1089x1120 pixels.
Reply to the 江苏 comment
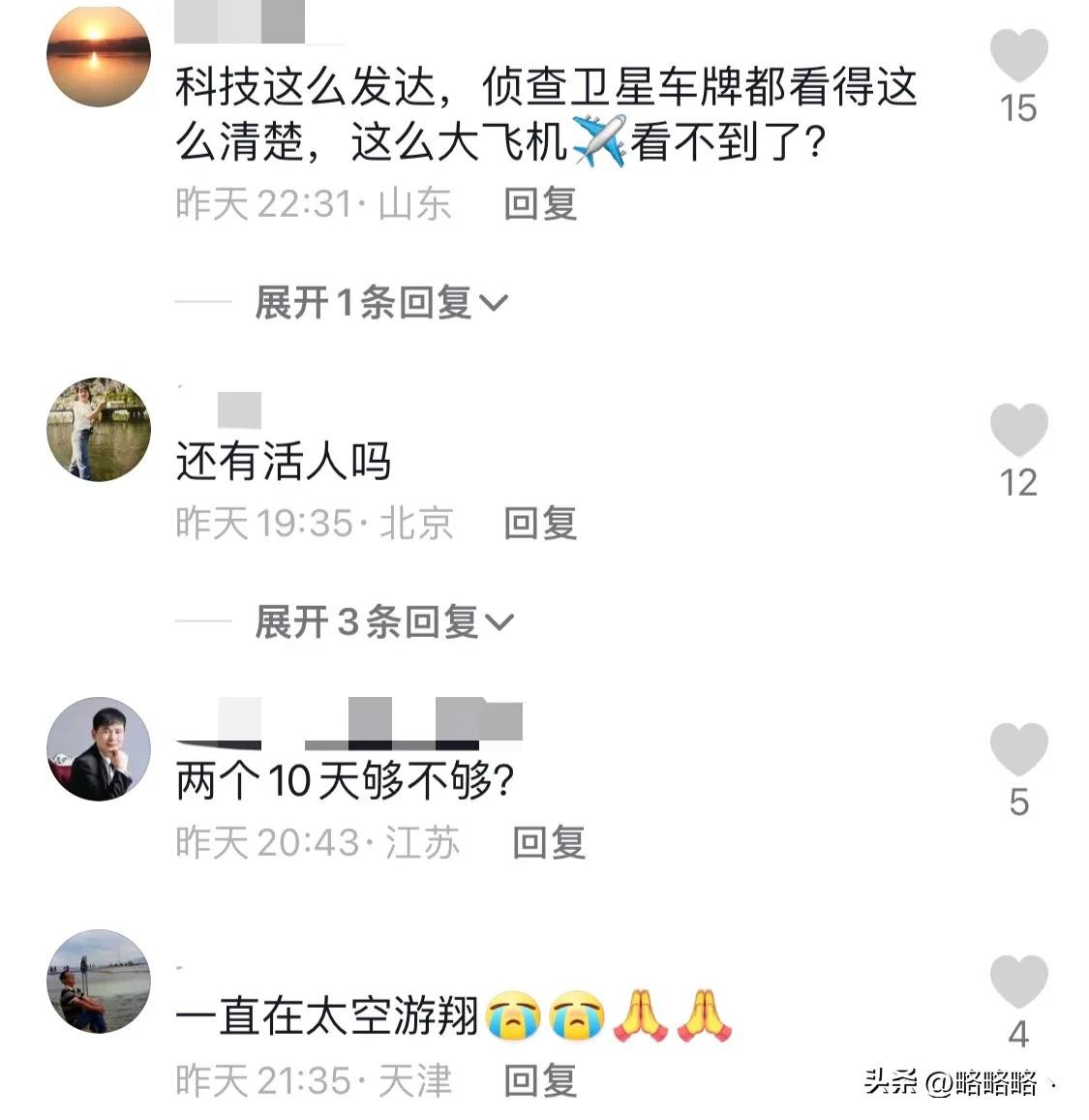[549, 843]
